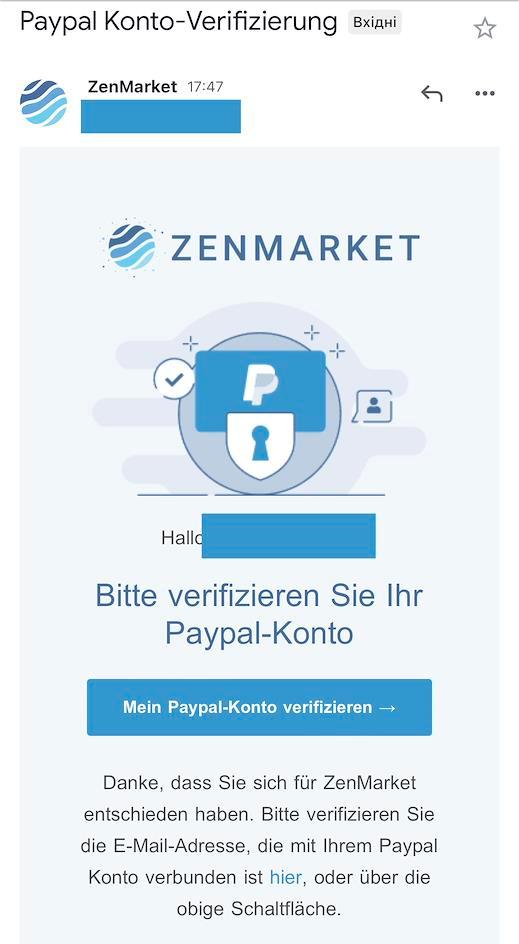
Task: Reply to the ZenMarket email
Action: pos(432,93)
